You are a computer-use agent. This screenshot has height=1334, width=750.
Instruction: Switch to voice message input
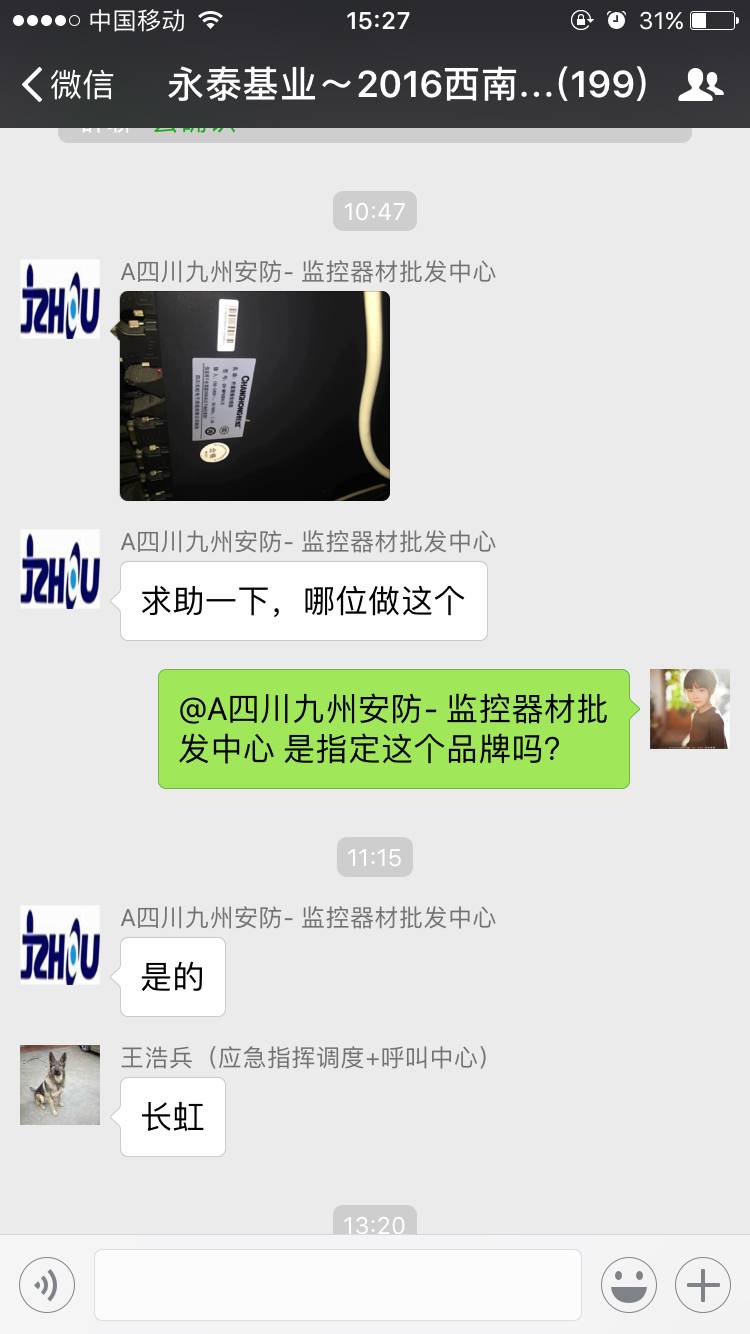(47, 1285)
